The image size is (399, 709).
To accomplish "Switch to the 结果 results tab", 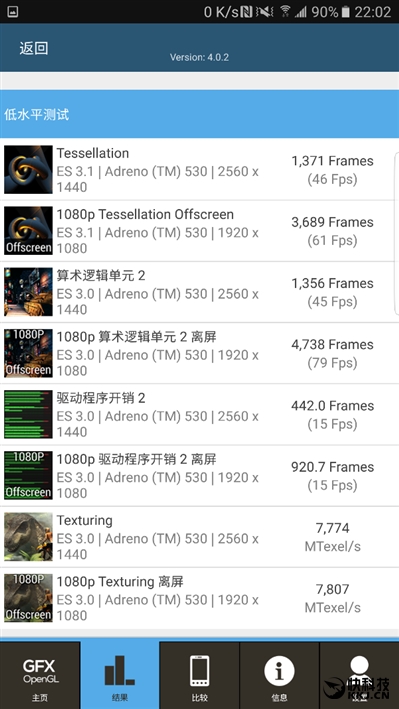I will (120, 675).
